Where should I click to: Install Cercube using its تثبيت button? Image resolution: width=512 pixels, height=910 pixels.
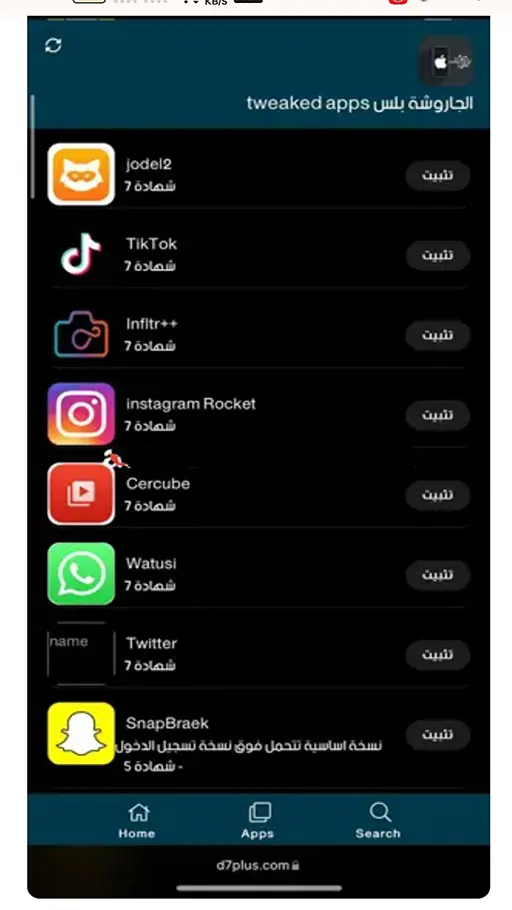pos(437,495)
